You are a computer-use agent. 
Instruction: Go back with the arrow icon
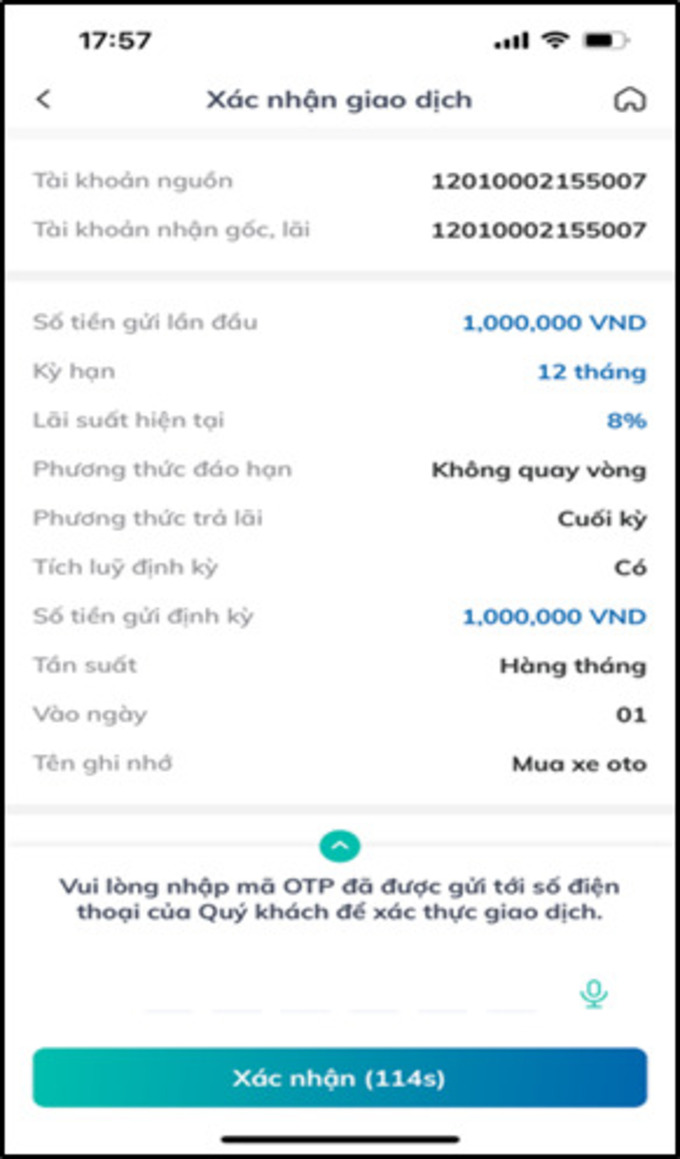pyautogui.click(x=44, y=100)
